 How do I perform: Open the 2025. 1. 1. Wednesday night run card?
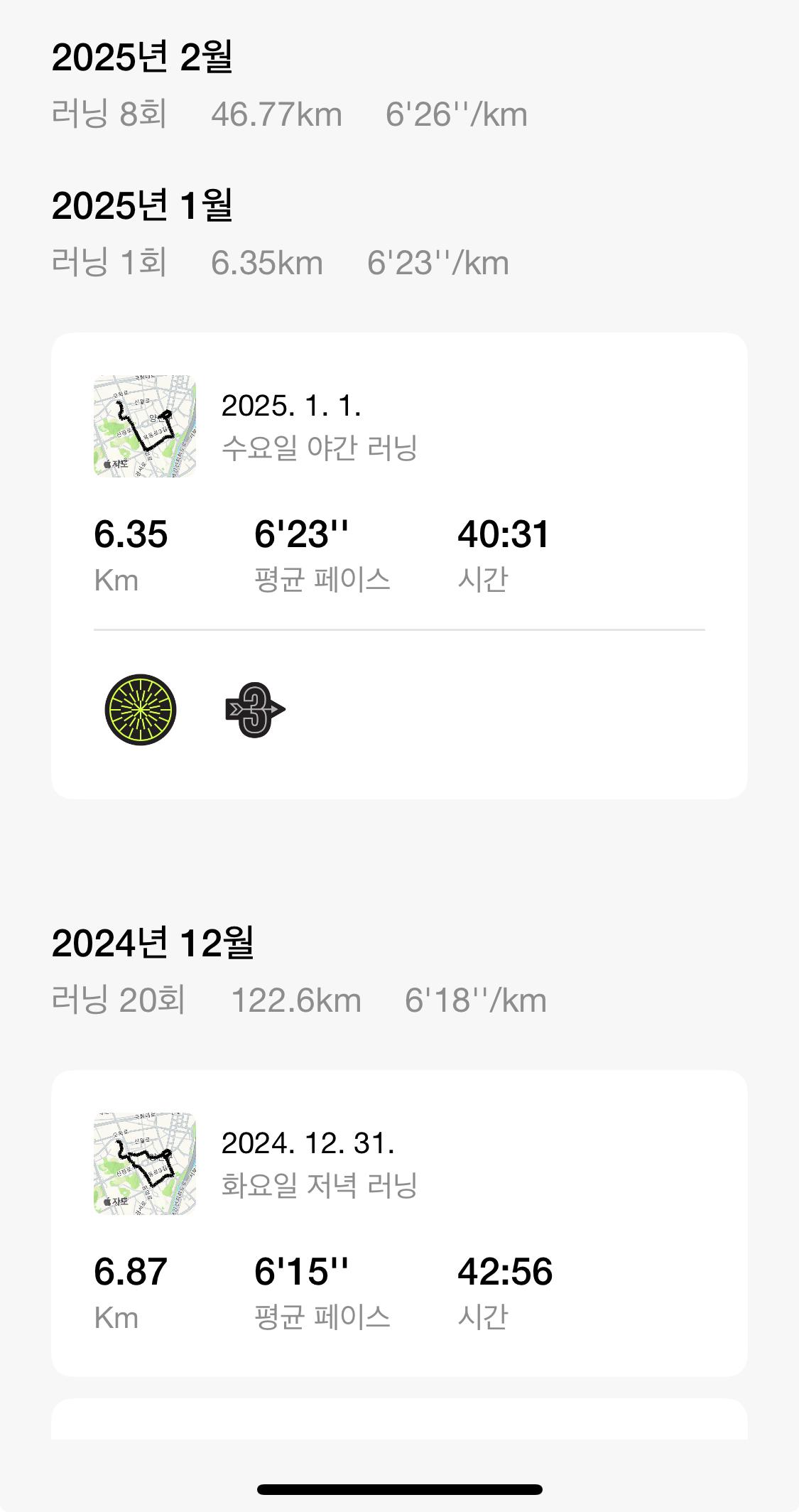tap(398, 483)
